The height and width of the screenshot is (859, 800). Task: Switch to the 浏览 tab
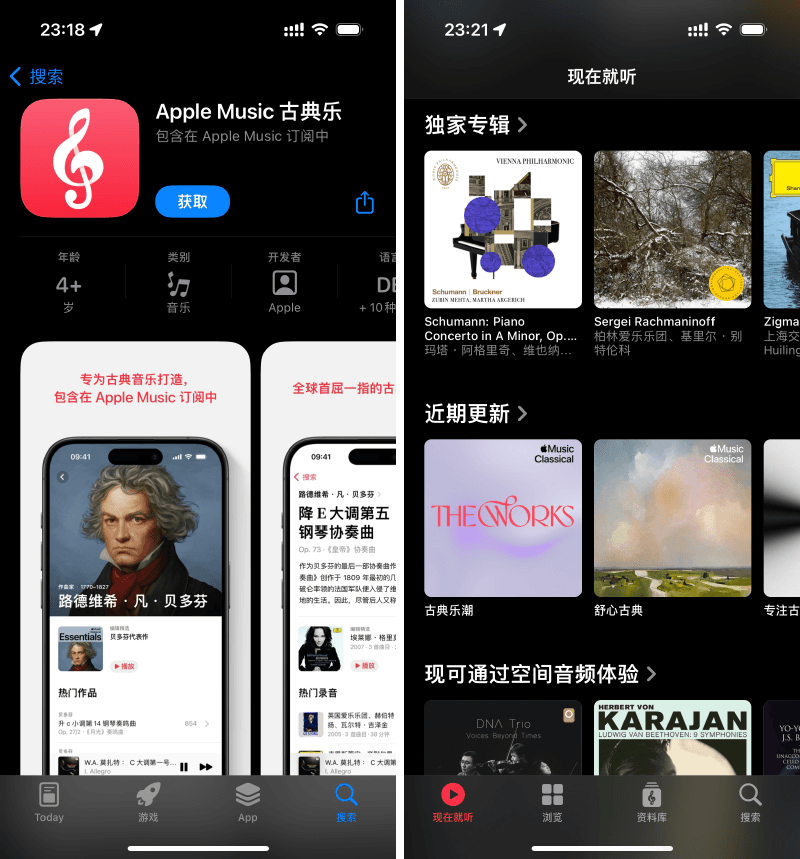click(x=552, y=802)
